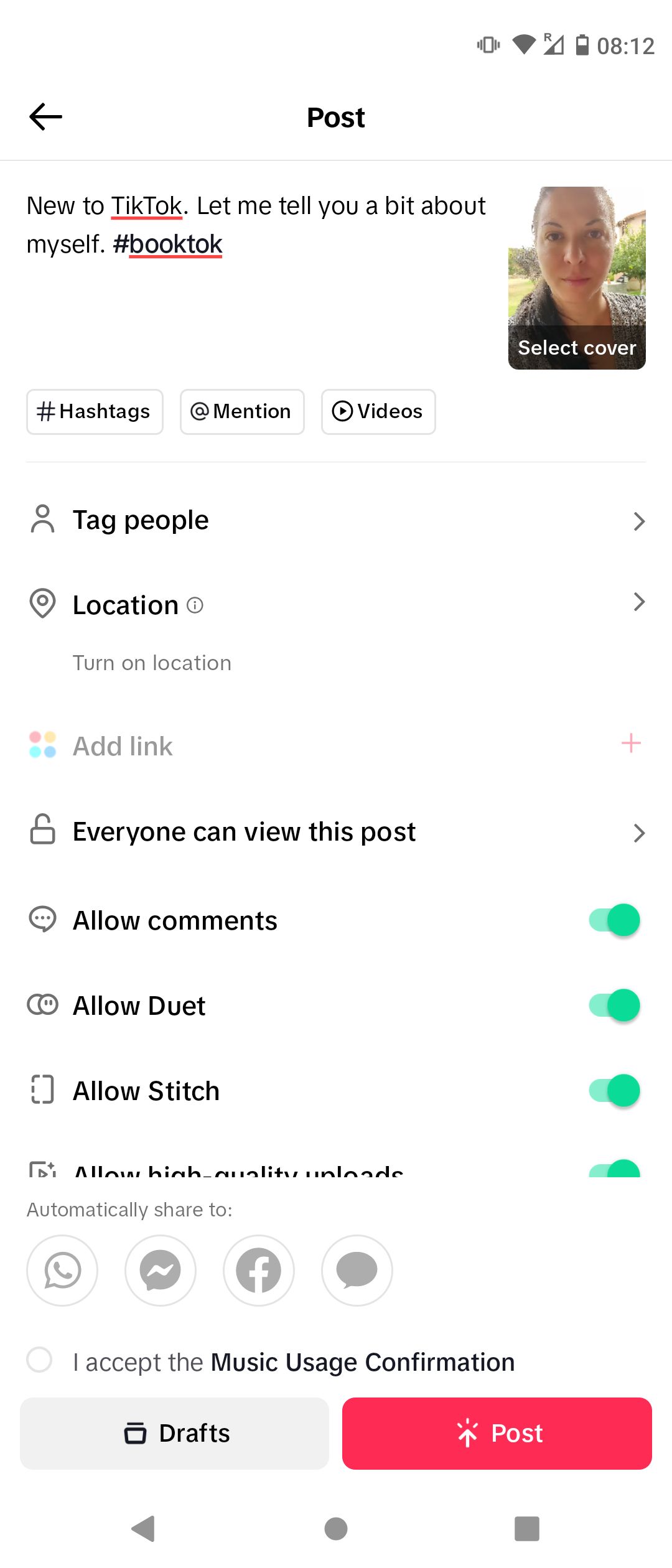The image size is (672, 1568).
Task: Click the Tag people person icon
Action: tap(42, 519)
